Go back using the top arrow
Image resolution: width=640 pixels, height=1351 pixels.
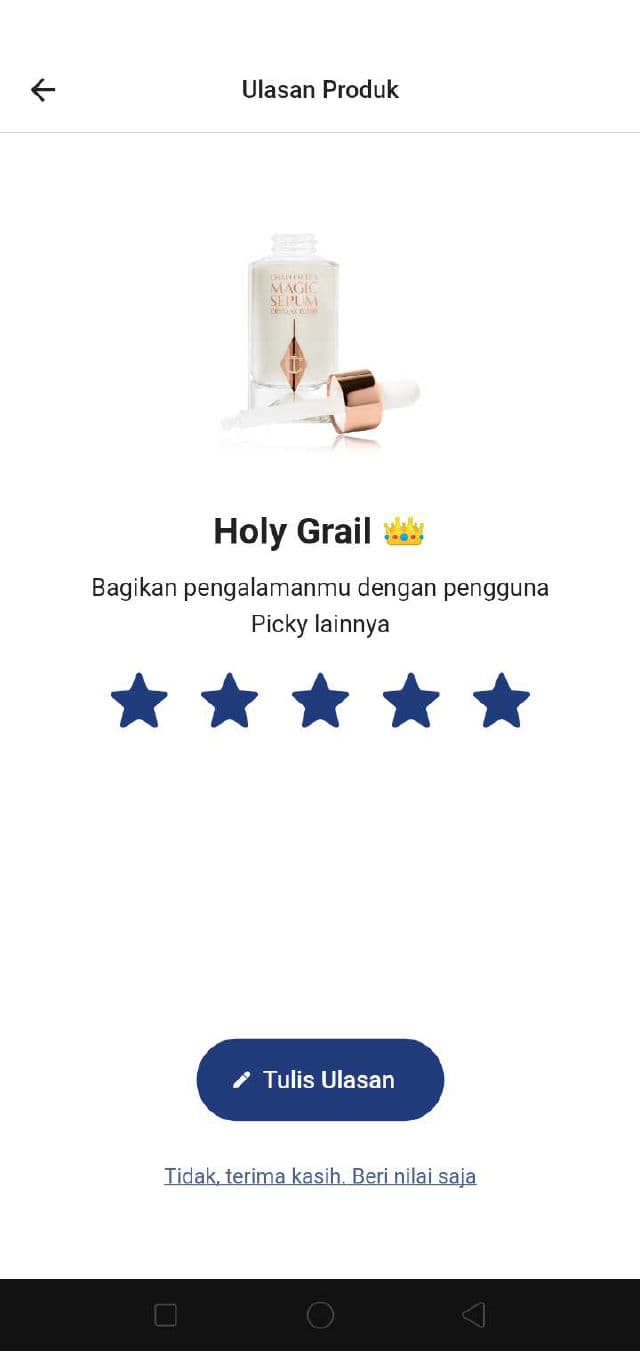(x=43, y=90)
